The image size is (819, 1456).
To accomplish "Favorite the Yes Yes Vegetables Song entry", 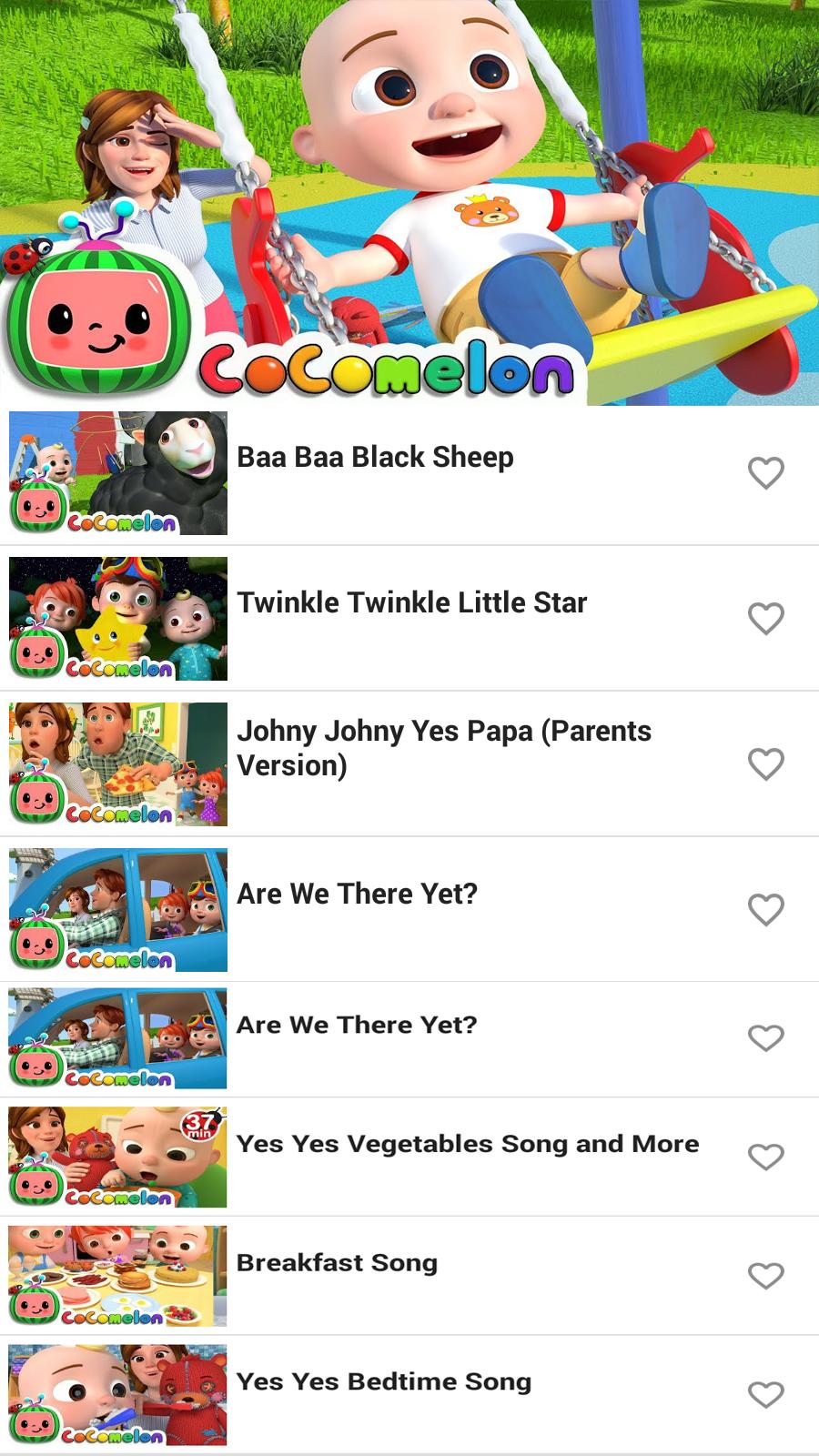I will [x=766, y=1158].
